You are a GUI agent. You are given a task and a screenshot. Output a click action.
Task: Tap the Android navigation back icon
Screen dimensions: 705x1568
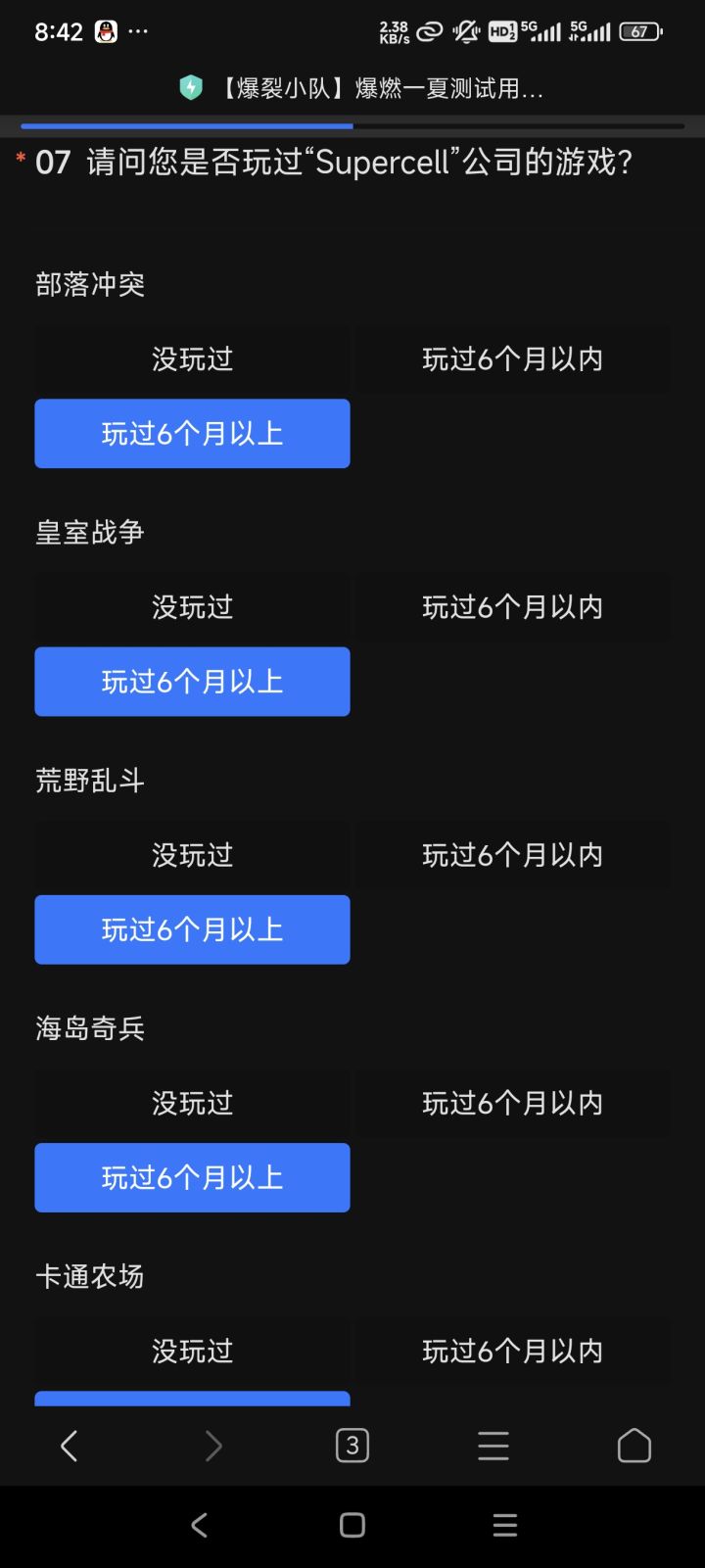200,1524
